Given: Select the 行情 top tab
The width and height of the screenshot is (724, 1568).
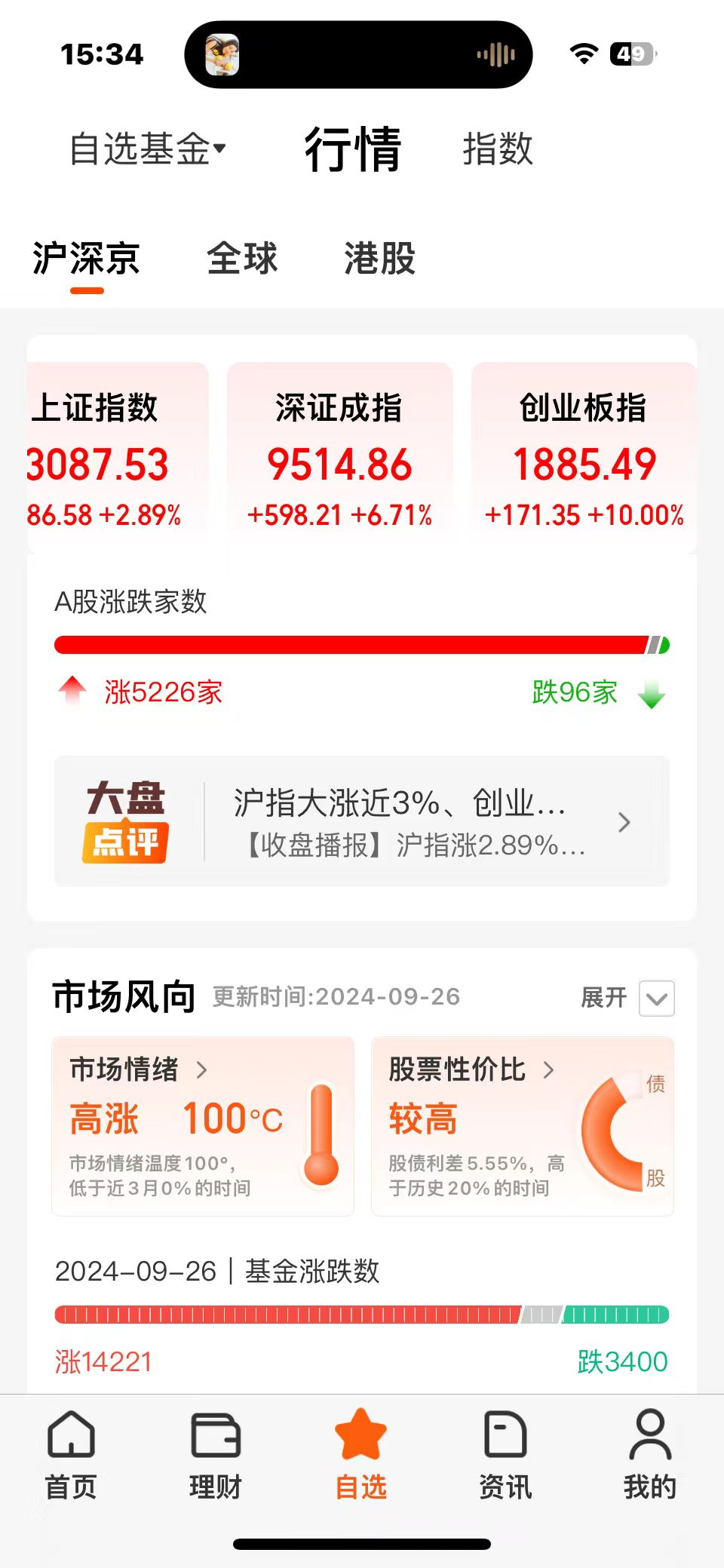Looking at the screenshot, I should click(x=353, y=149).
